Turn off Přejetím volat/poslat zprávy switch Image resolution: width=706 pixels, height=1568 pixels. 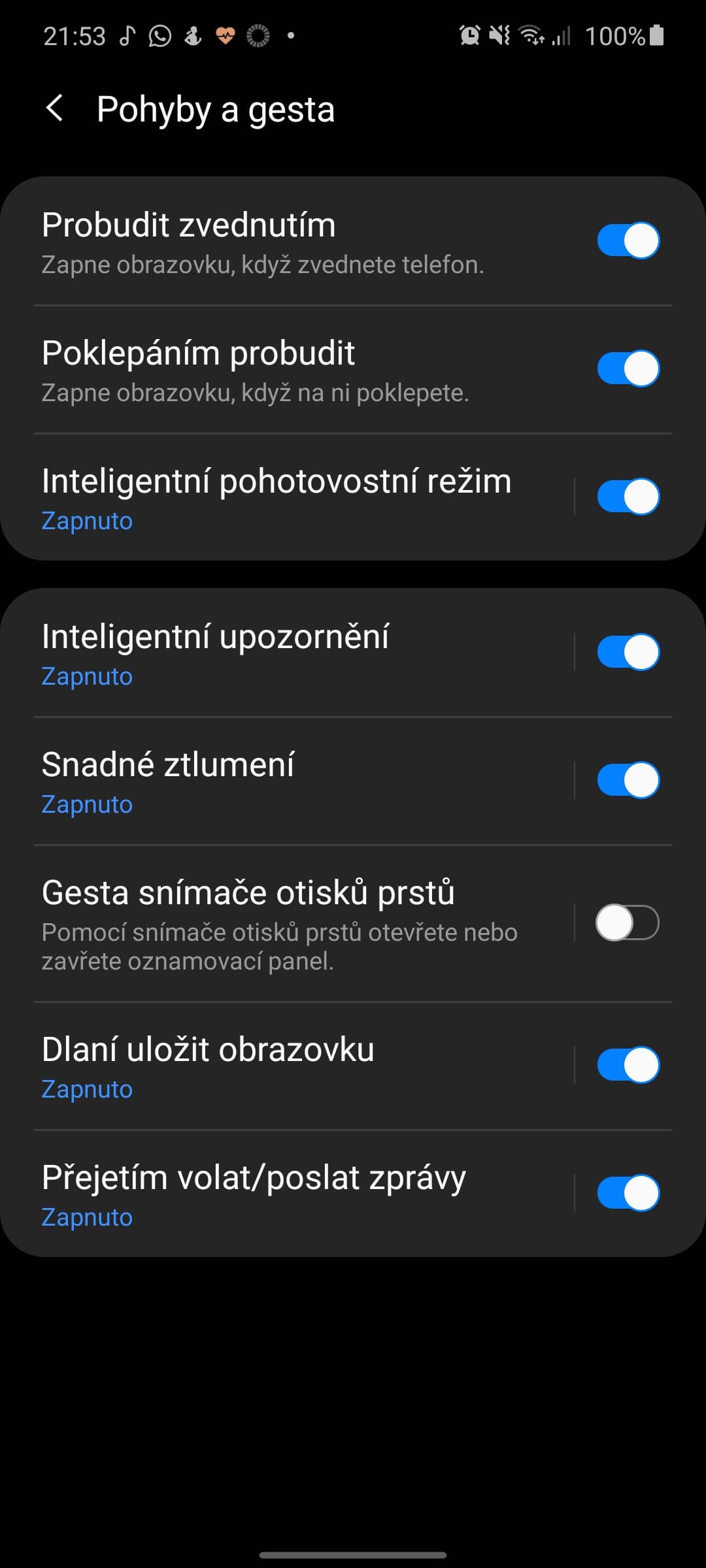coord(628,1193)
